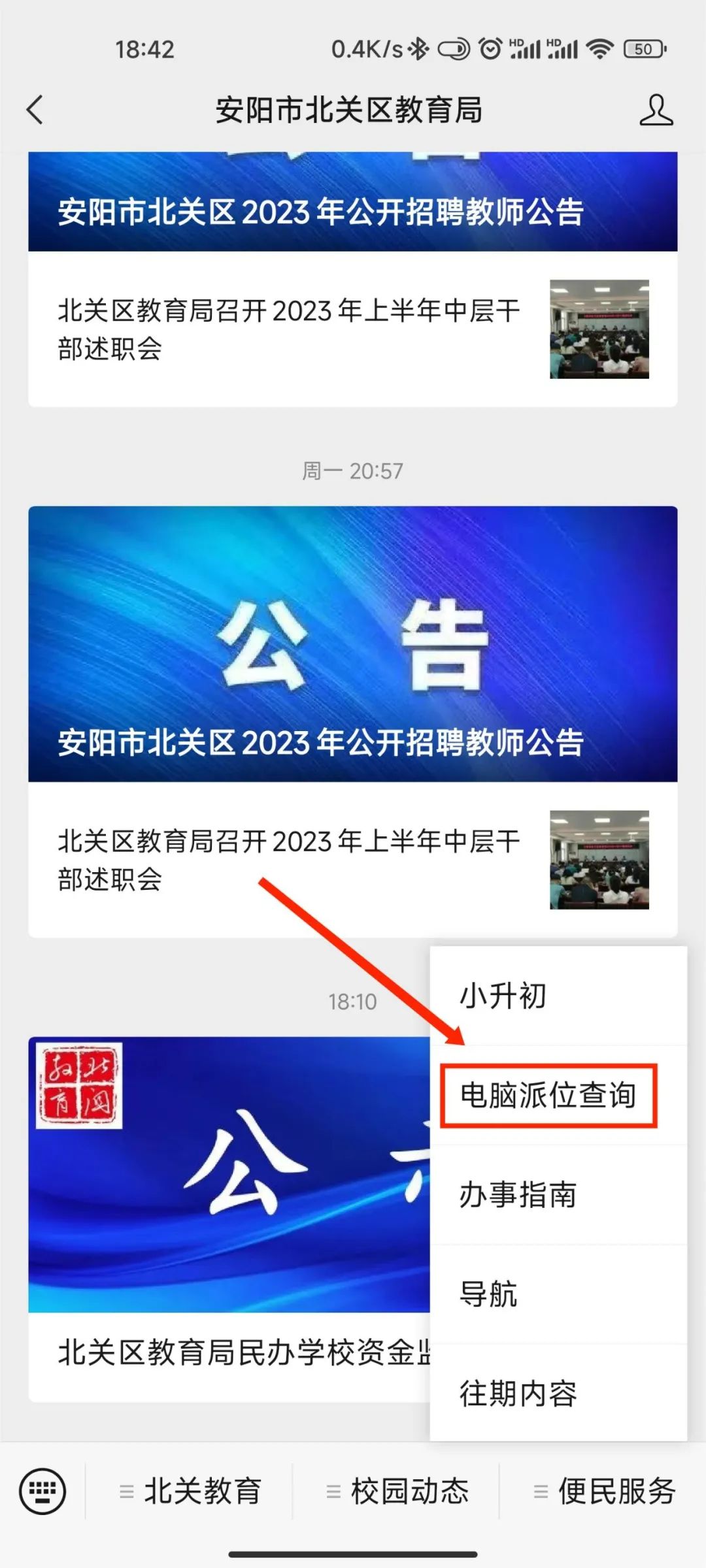Viewport: 706px width, 1568px height.
Task: Expand the 校园动态 bottom menu
Action: (x=397, y=1492)
